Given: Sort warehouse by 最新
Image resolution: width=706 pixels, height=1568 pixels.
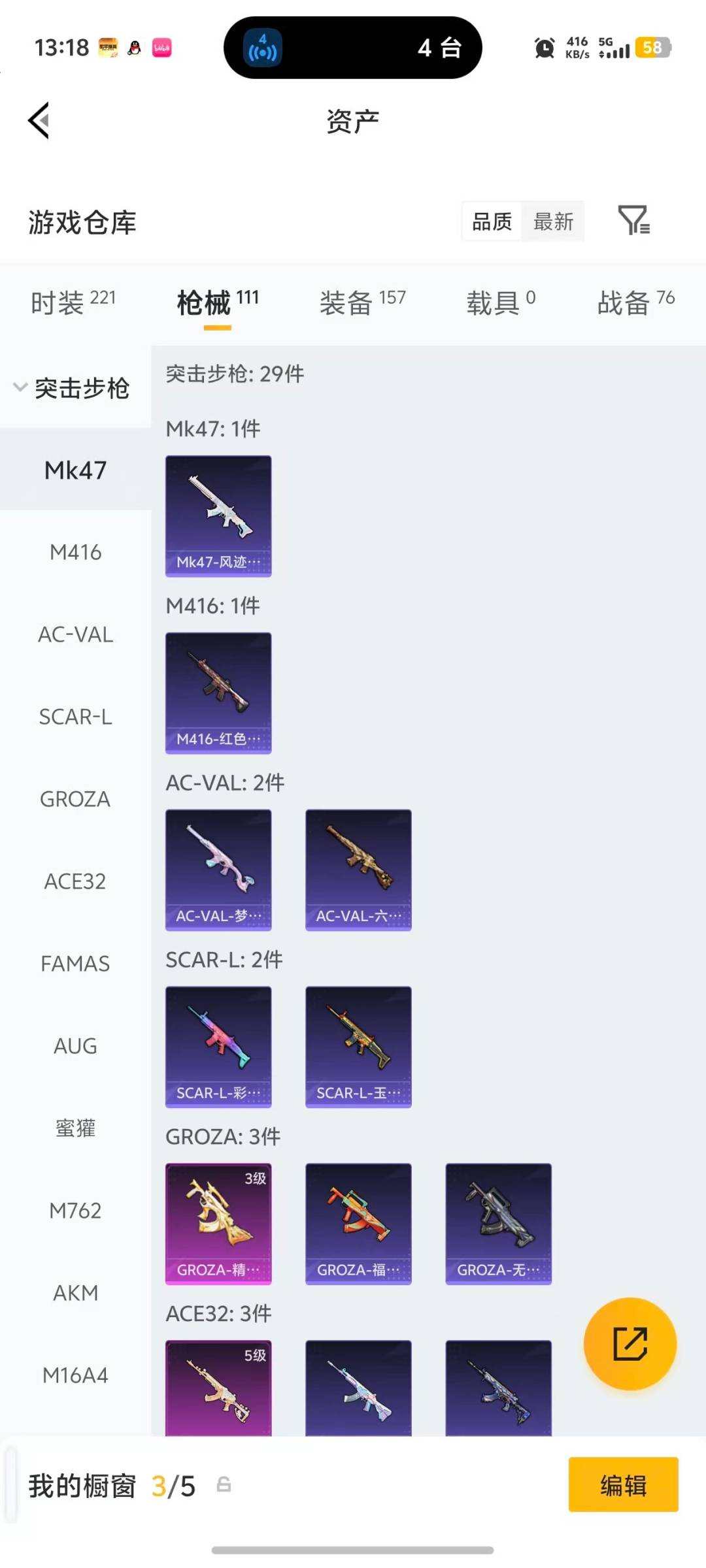Looking at the screenshot, I should point(553,221).
